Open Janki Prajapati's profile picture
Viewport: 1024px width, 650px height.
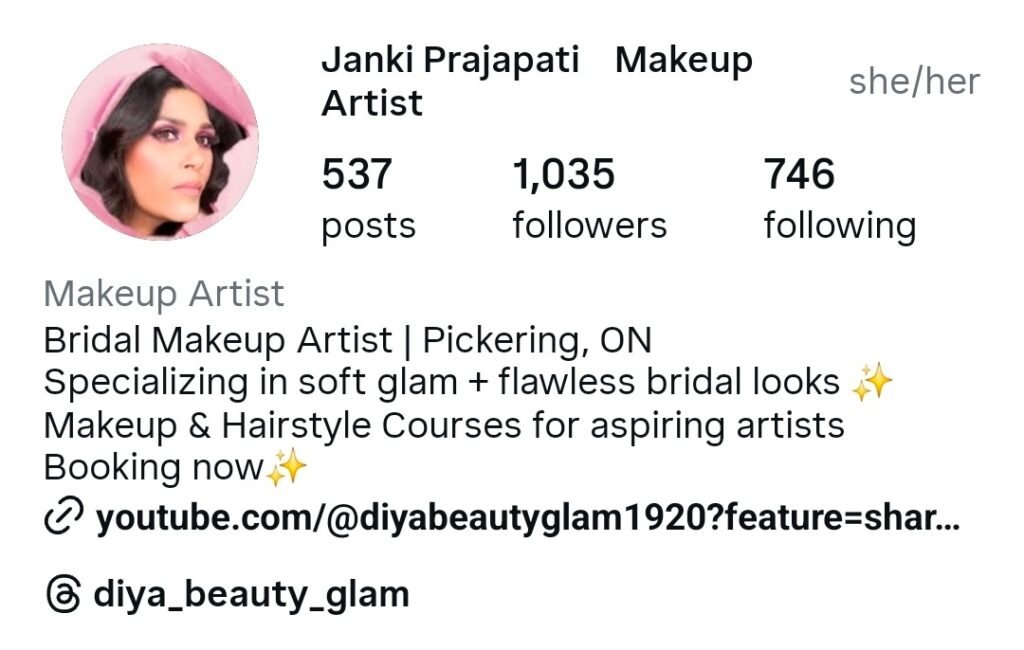click(160, 142)
